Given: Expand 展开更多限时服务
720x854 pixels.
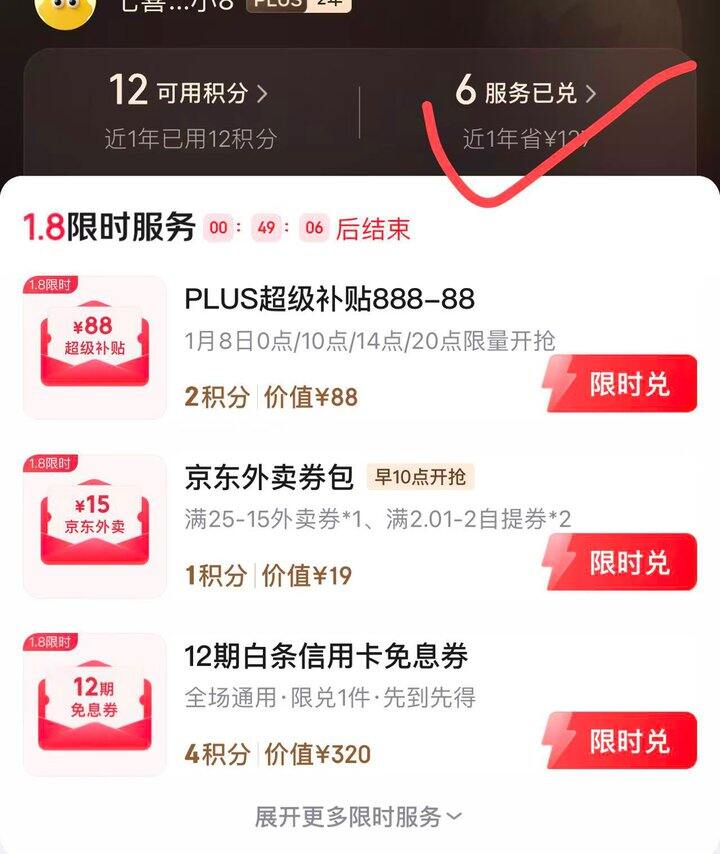Looking at the screenshot, I should click(358, 817).
